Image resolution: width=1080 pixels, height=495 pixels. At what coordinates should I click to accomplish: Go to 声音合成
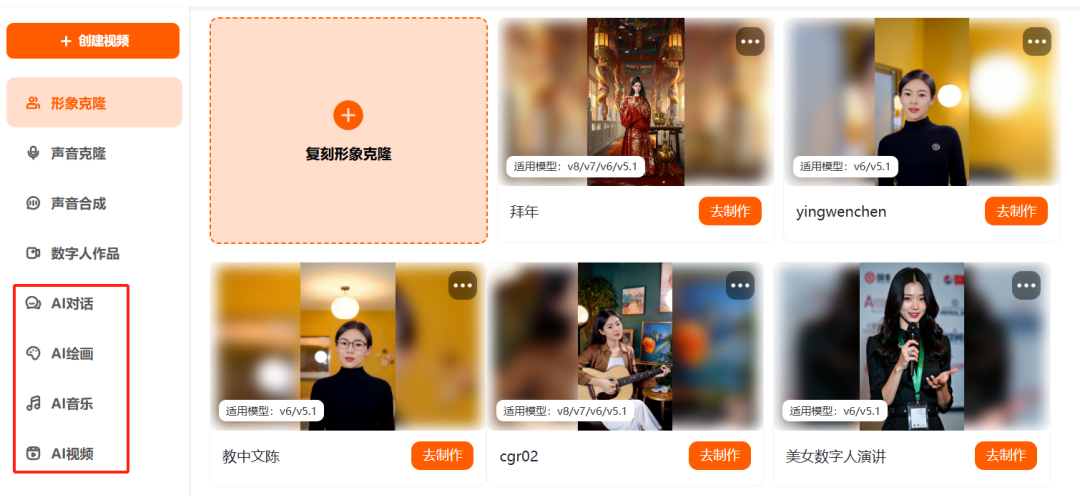pyautogui.click(x=78, y=203)
